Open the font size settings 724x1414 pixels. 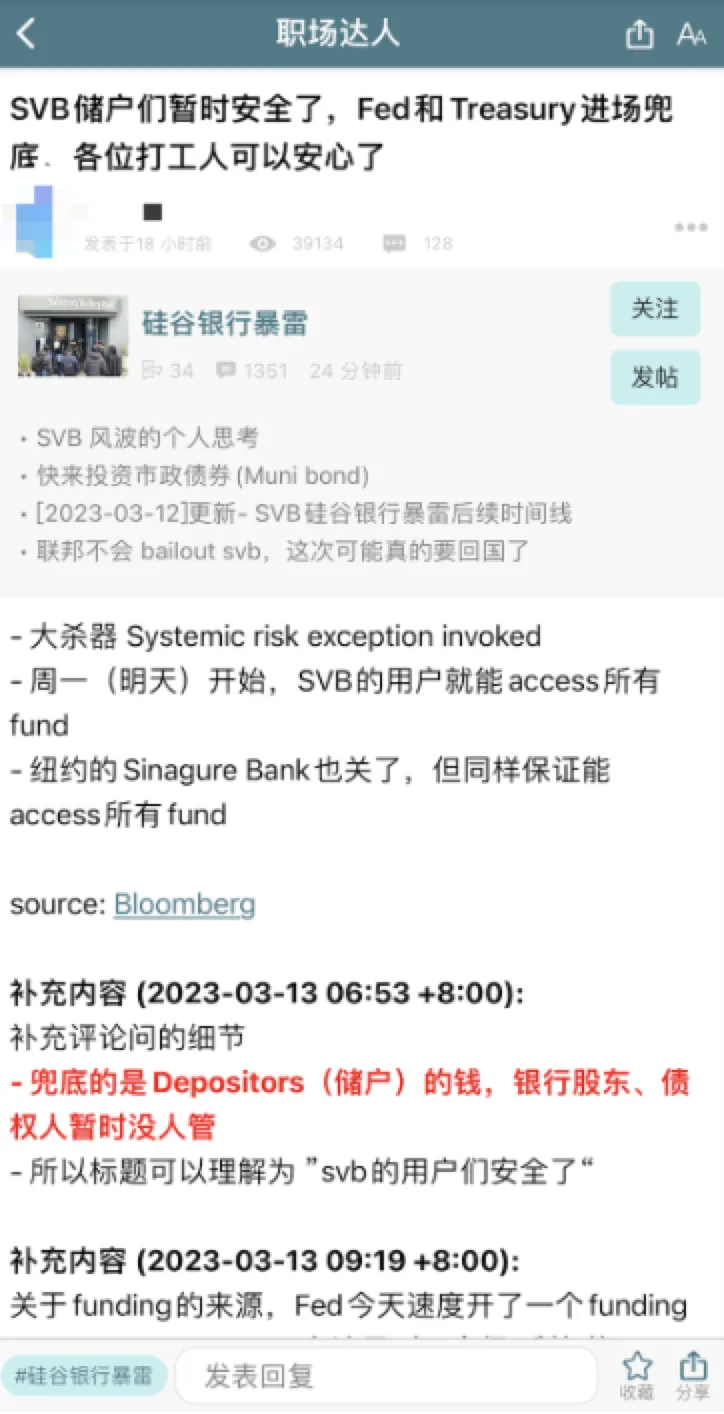click(x=691, y=35)
